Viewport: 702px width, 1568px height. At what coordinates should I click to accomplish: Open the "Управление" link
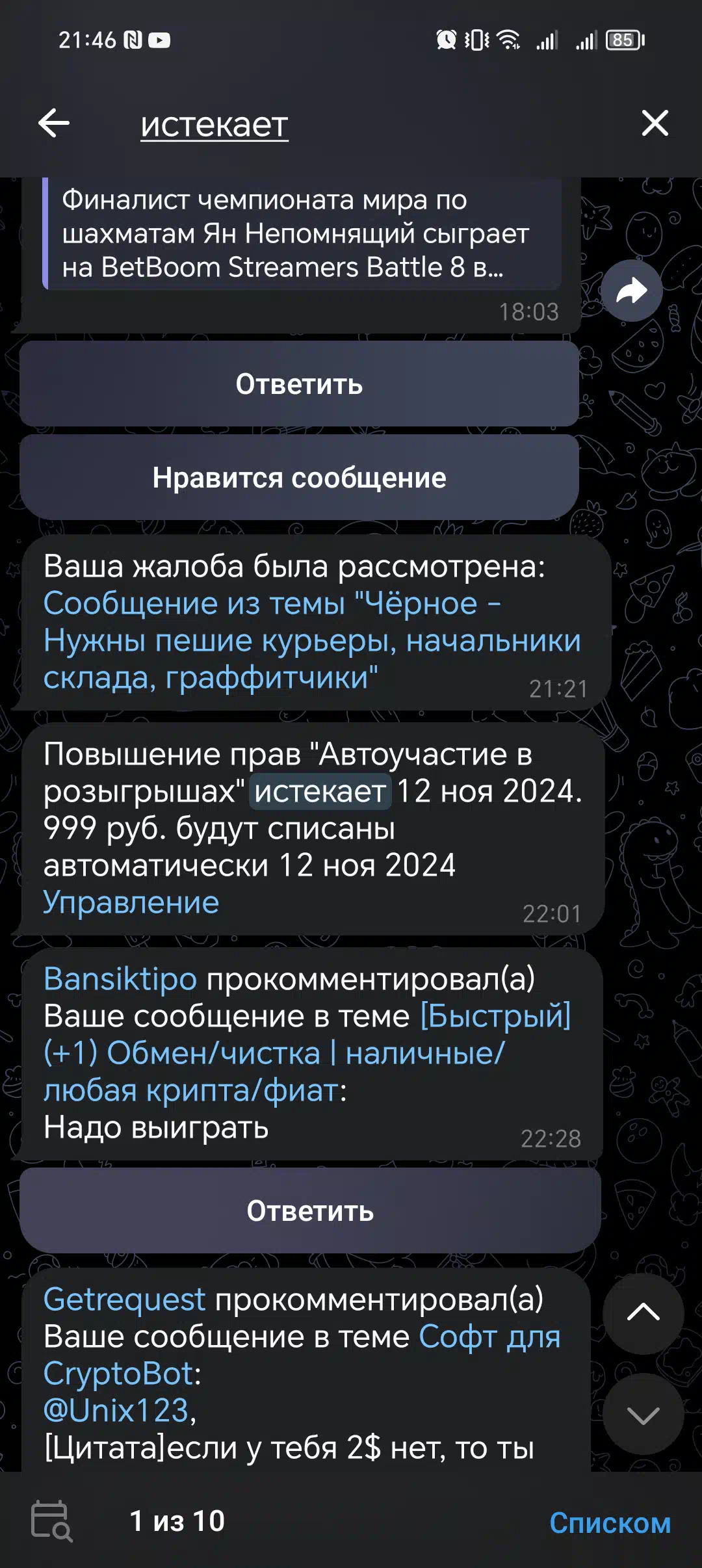[131, 902]
